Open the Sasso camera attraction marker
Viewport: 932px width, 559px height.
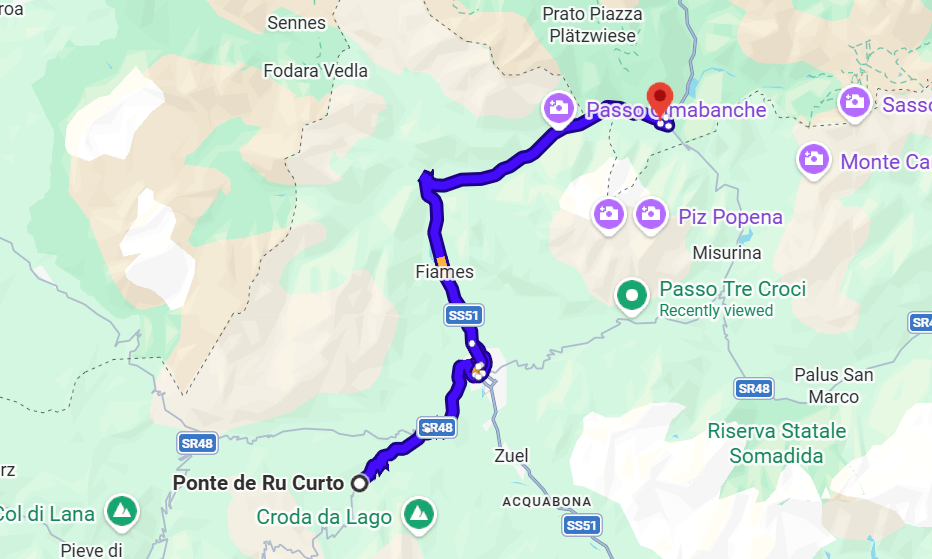(854, 101)
